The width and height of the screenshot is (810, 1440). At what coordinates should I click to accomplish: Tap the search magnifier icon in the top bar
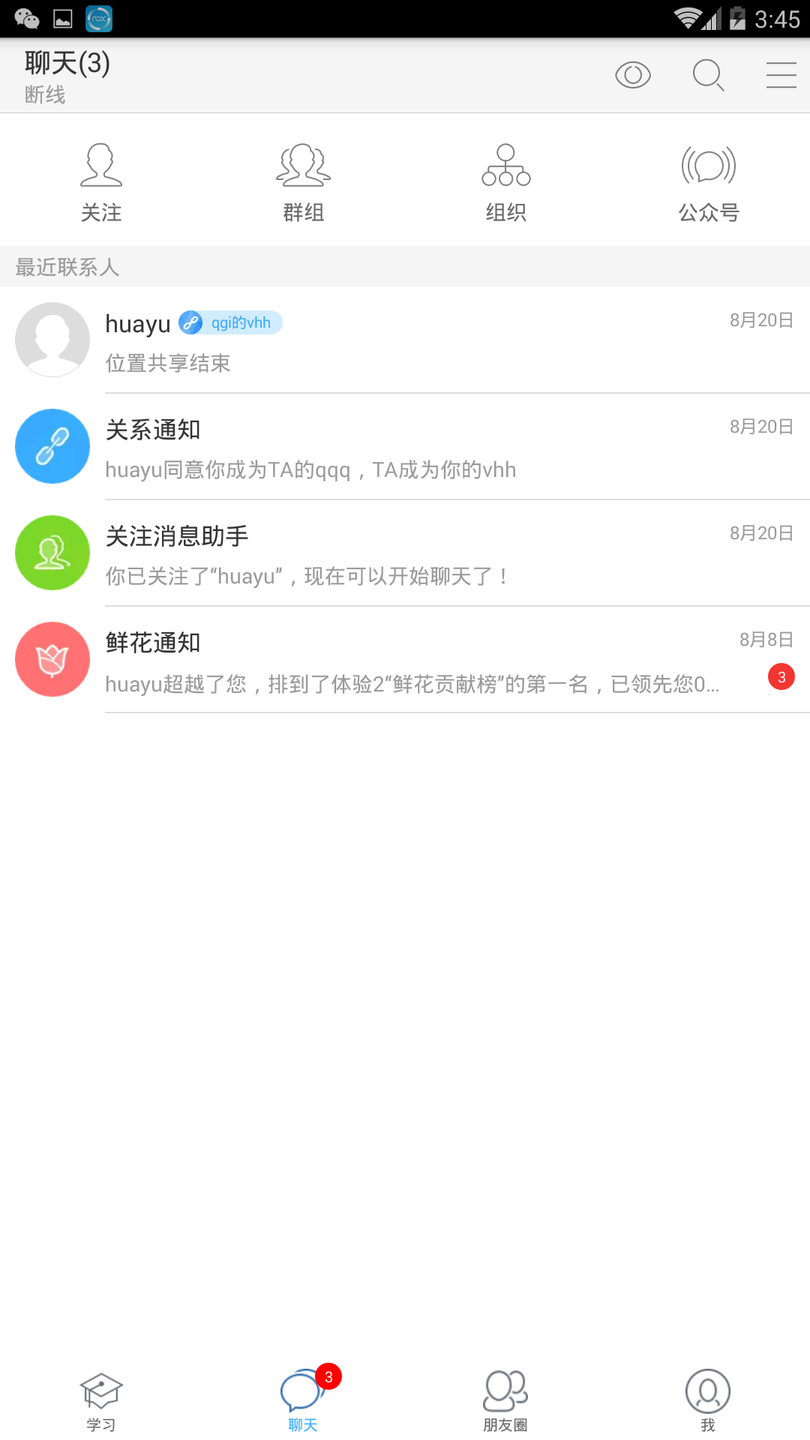[708, 75]
